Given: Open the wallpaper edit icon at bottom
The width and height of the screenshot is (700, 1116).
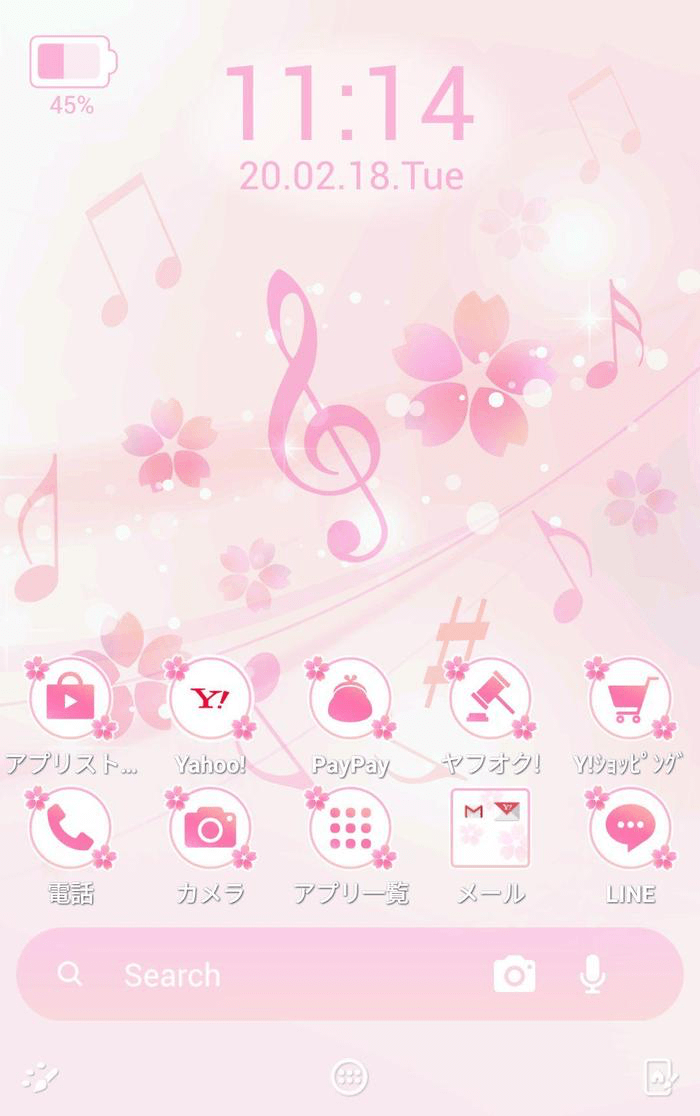Looking at the screenshot, I should [661, 1078].
